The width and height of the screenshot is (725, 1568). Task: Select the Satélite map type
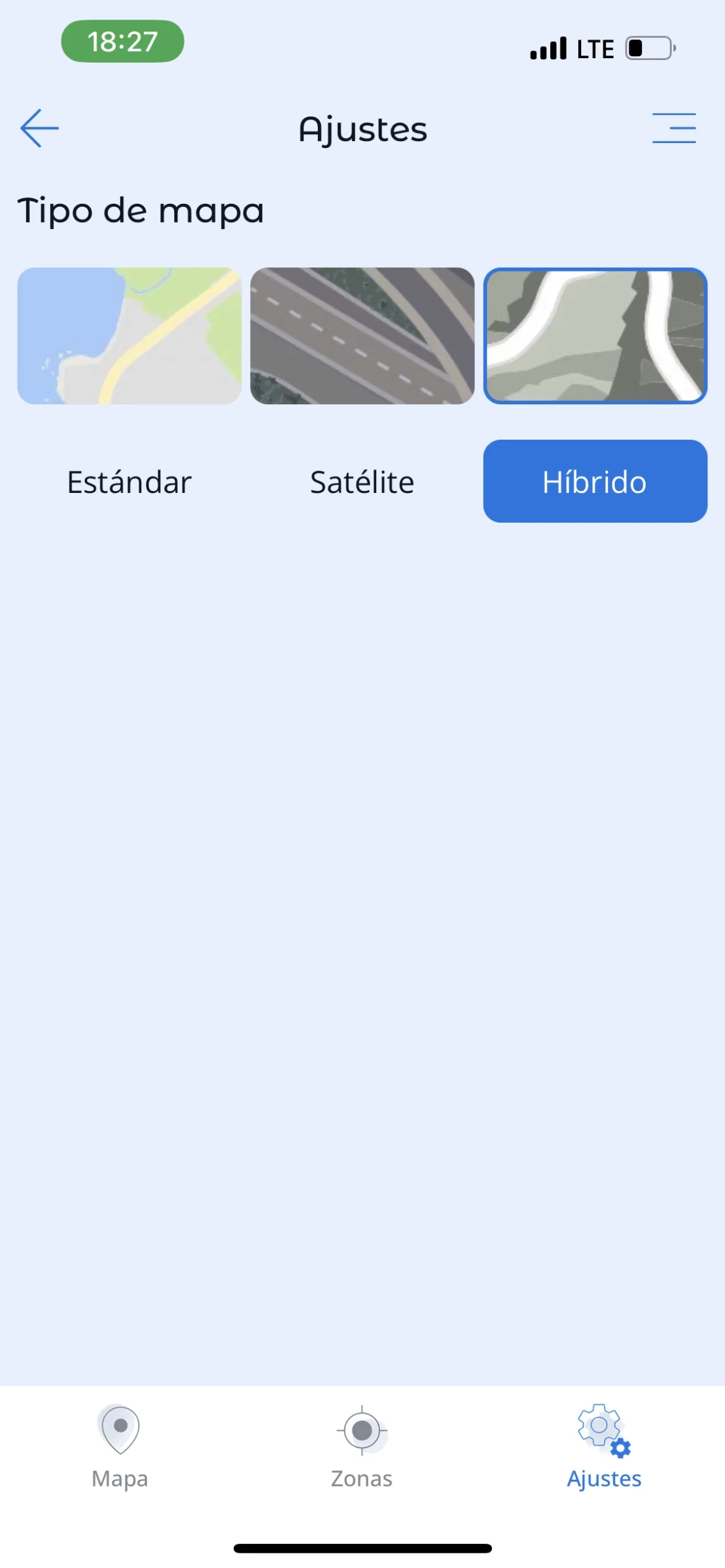click(362, 482)
